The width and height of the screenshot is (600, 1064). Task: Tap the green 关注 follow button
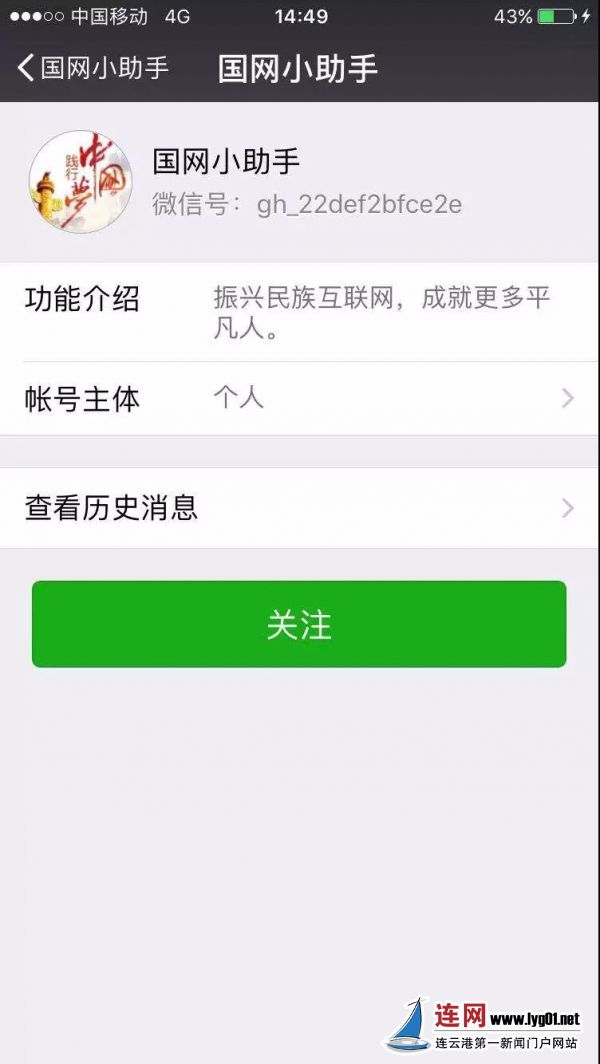pyautogui.click(x=299, y=624)
